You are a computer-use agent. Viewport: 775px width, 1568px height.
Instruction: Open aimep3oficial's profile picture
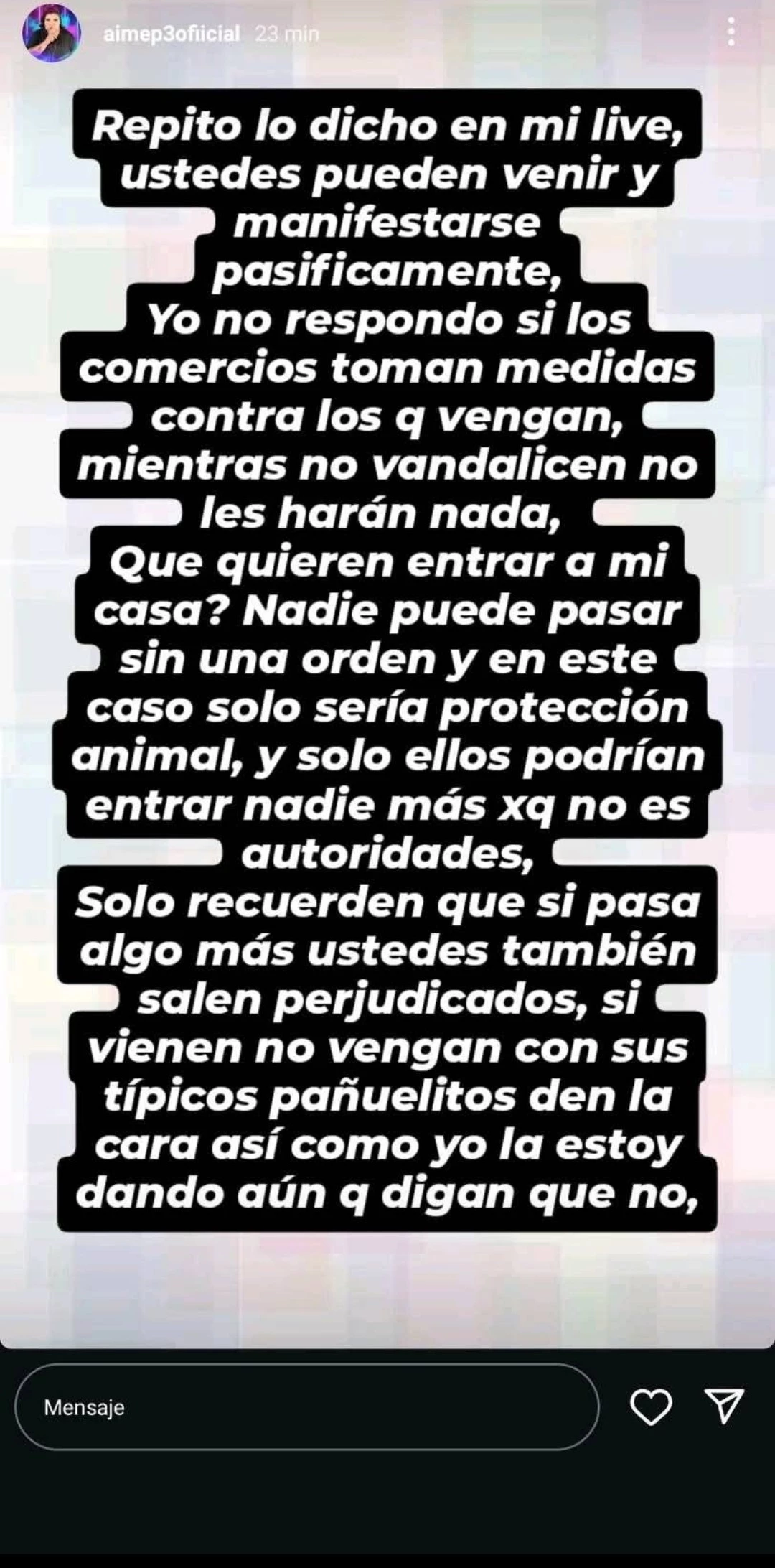click(x=50, y=33)
